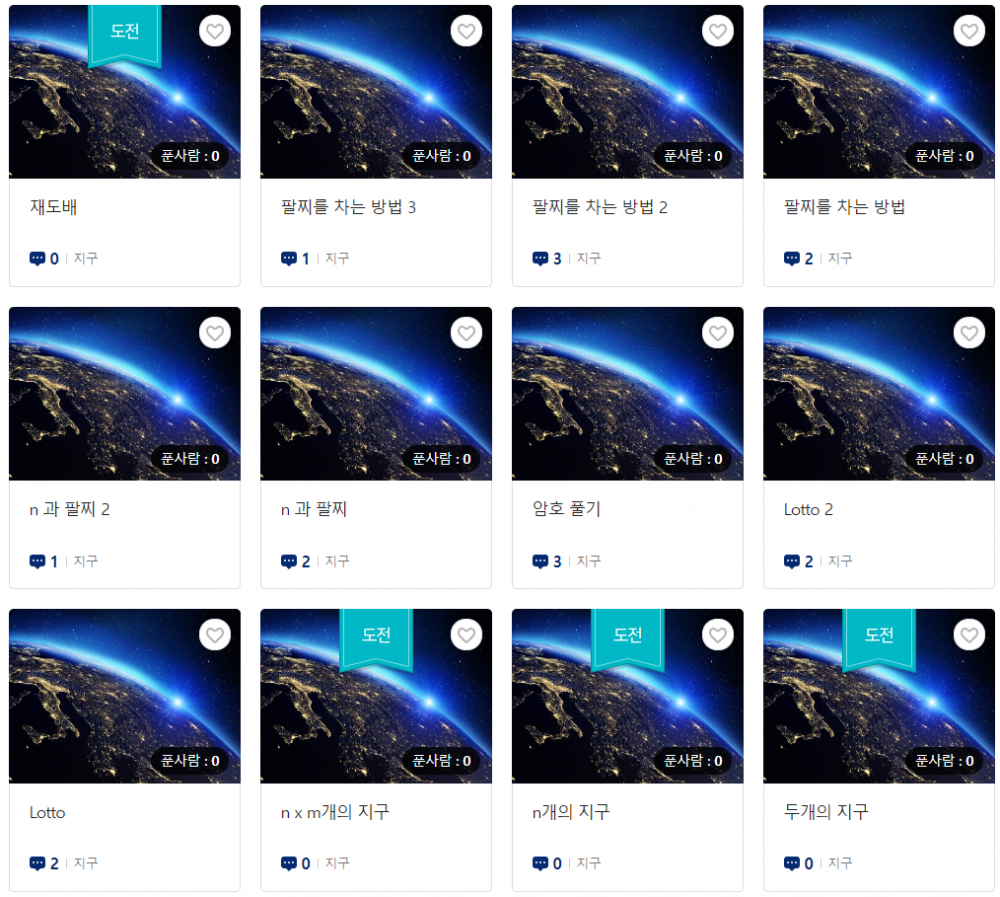
Task: Open the 재도배 problem card
Action: 54,208
